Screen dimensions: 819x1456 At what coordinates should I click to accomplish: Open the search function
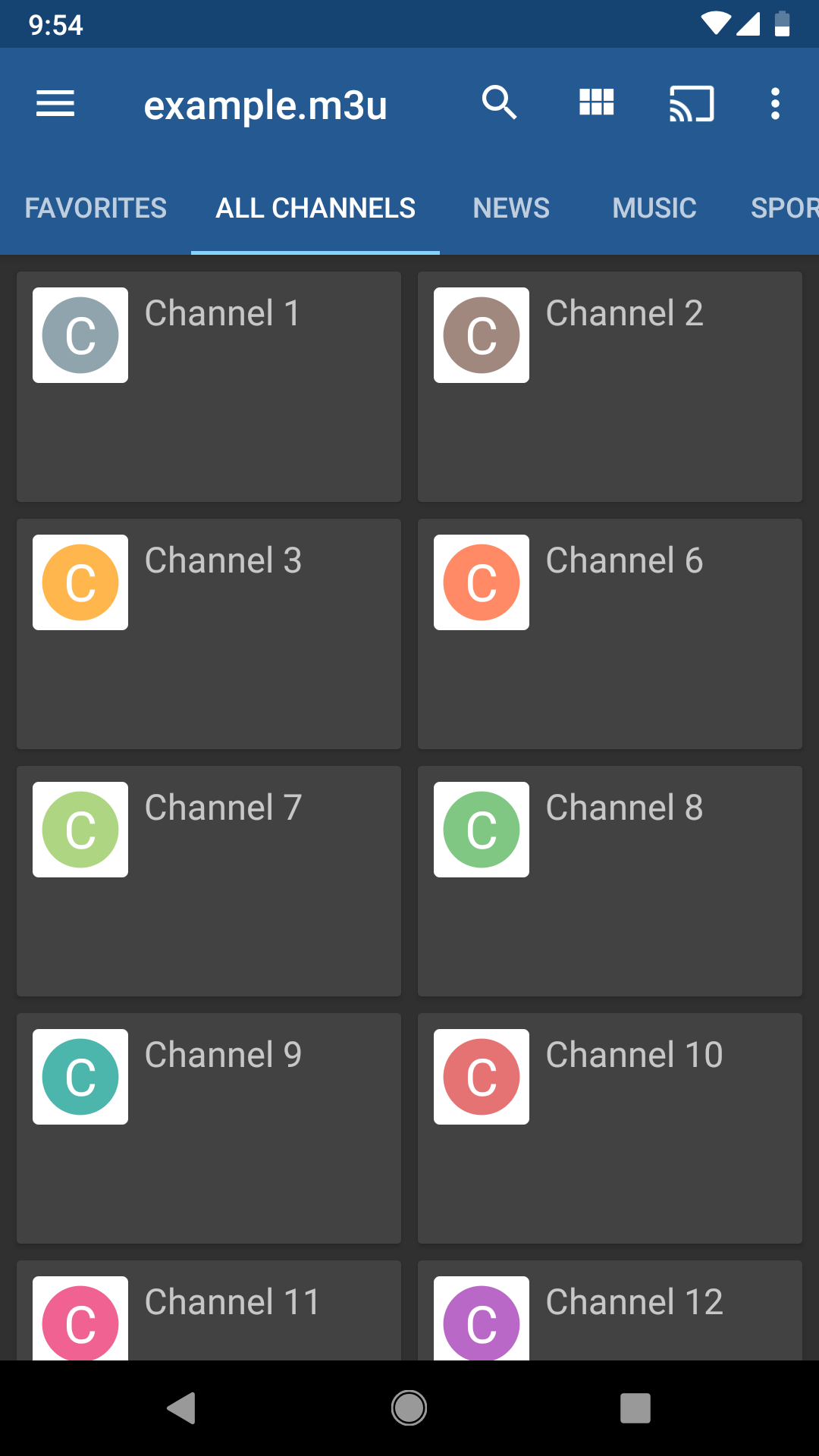(x=499, y=103)
